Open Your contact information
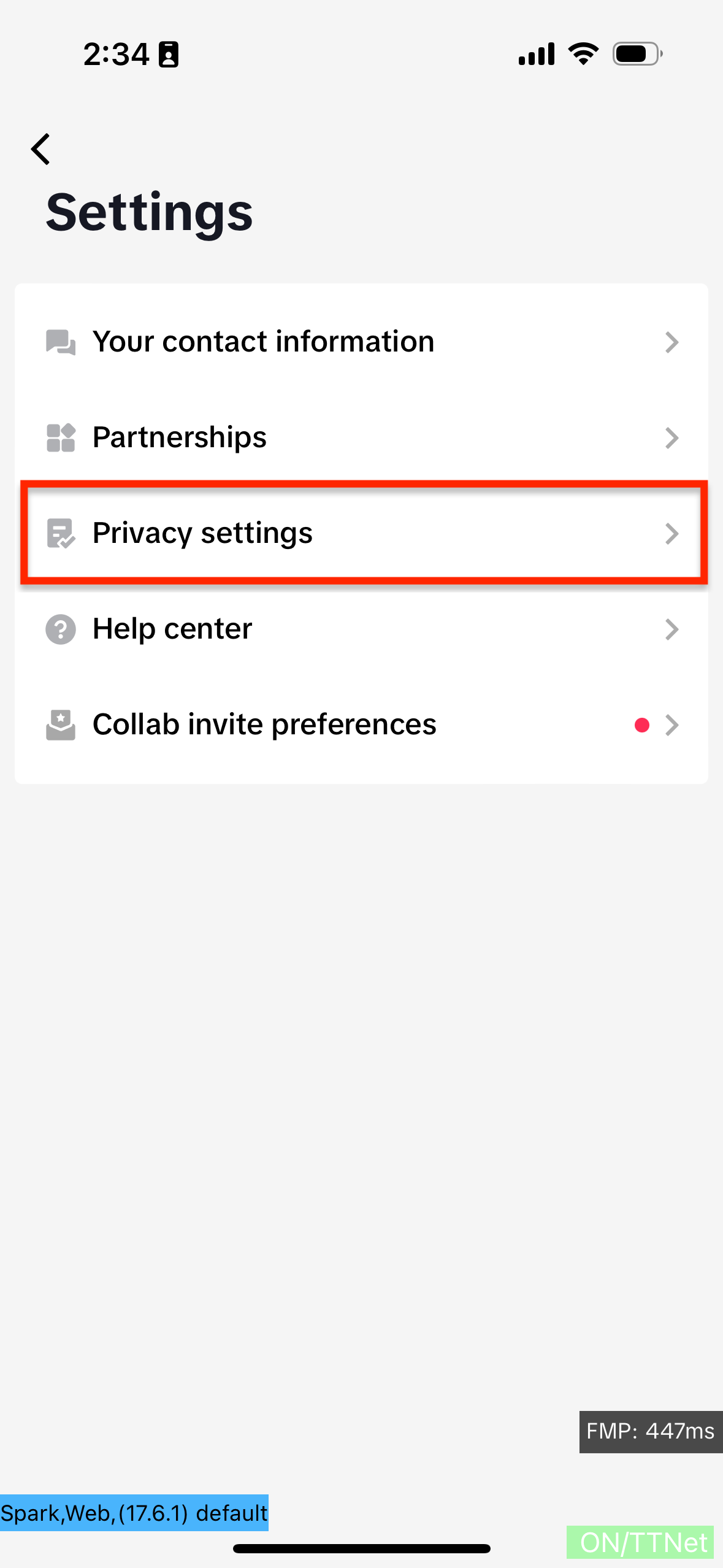 click(x=361, y=342)
